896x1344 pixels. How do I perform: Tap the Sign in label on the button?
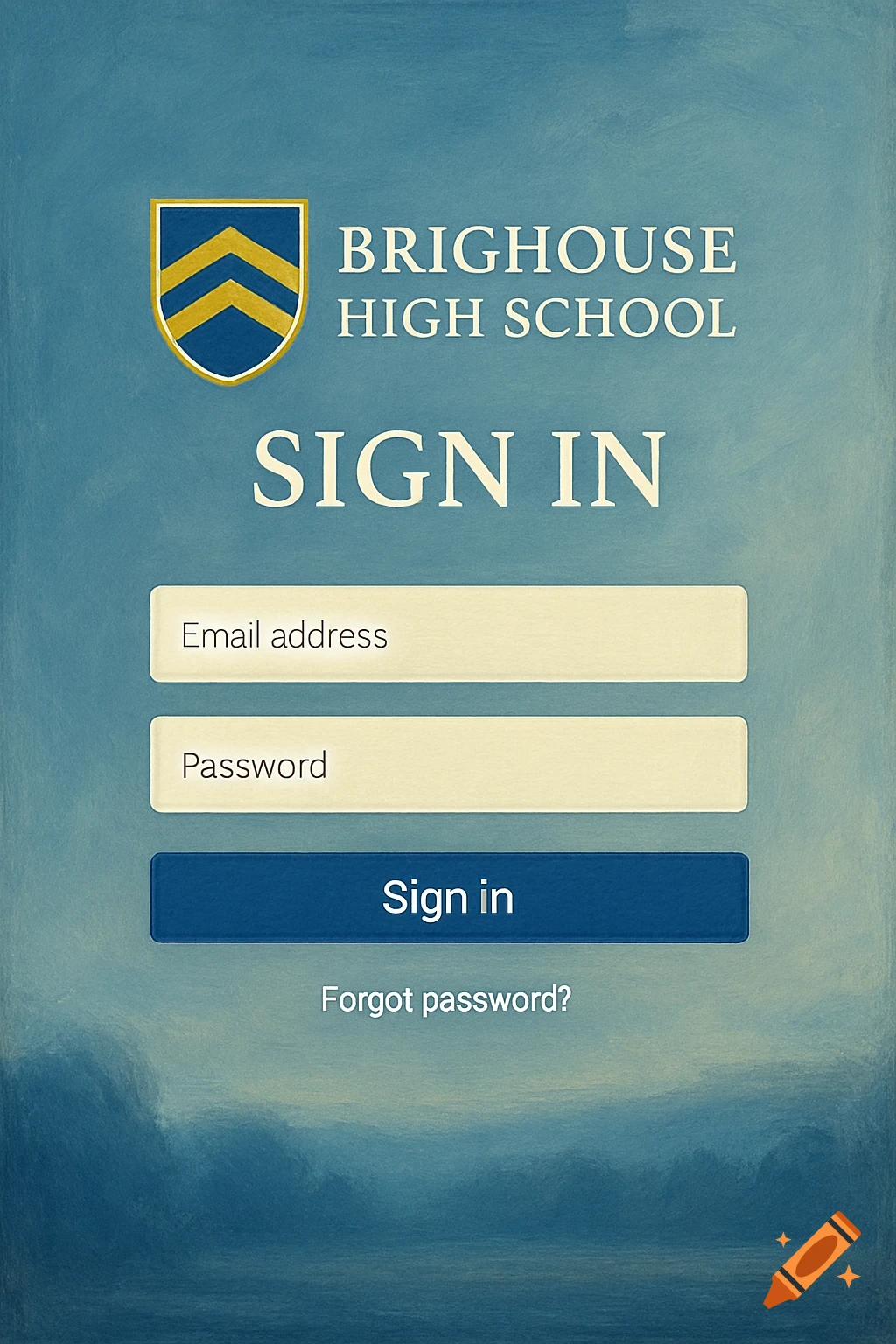448,897
